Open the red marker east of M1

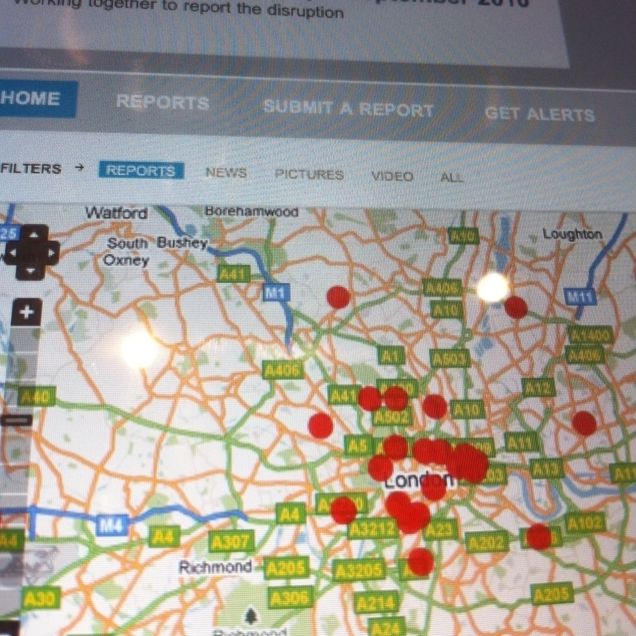click(x=338, y=296)
